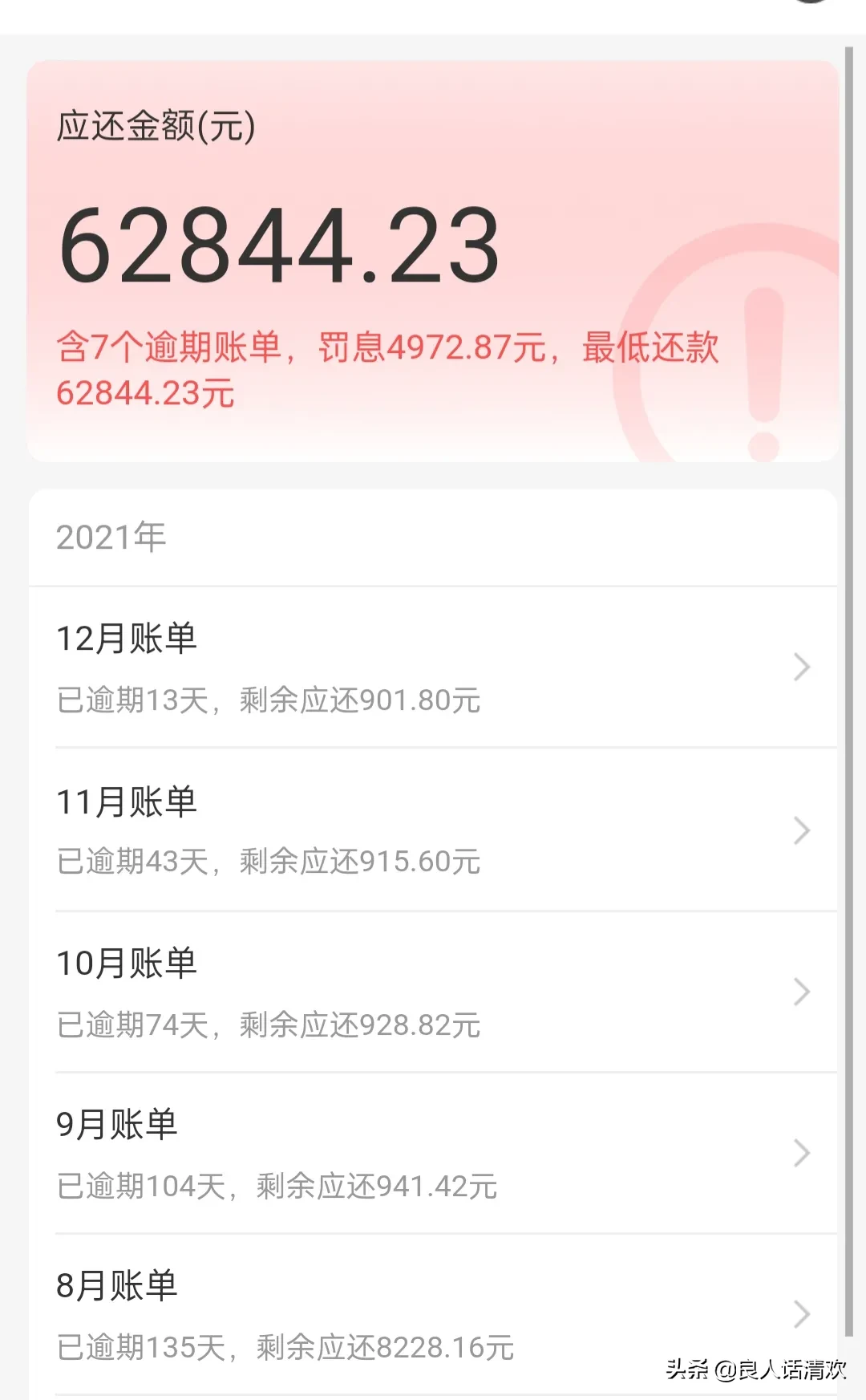This screenshot has height=1400, width=866.
Task: Open the 10月账单 row
Action: pyautogui.click(x=433, y=992)
